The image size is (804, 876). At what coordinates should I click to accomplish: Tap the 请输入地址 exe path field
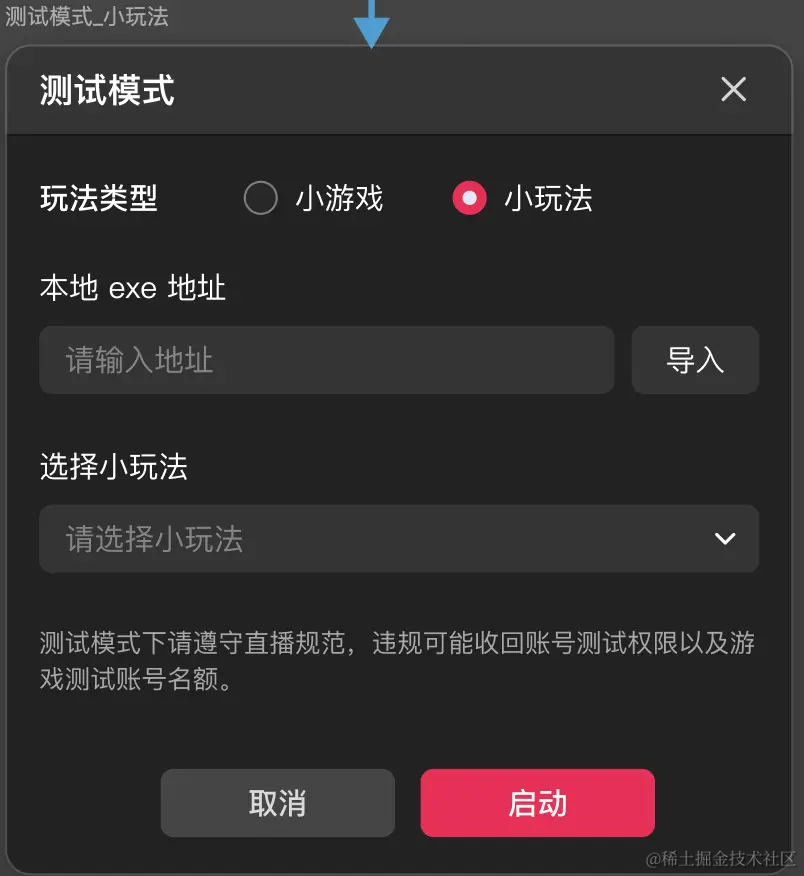tap(326, 360)
